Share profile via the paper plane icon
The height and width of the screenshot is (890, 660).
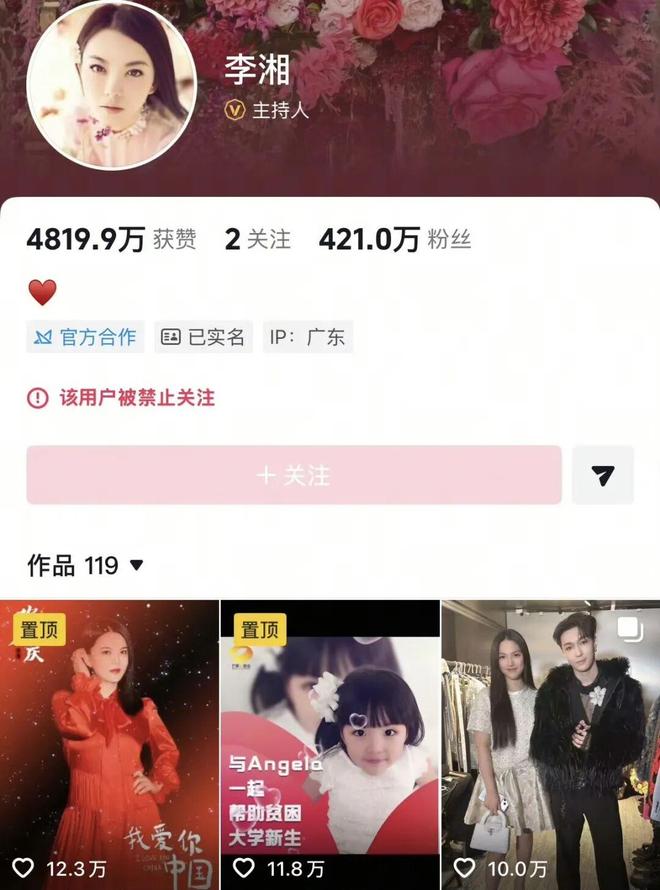point(603,475)
